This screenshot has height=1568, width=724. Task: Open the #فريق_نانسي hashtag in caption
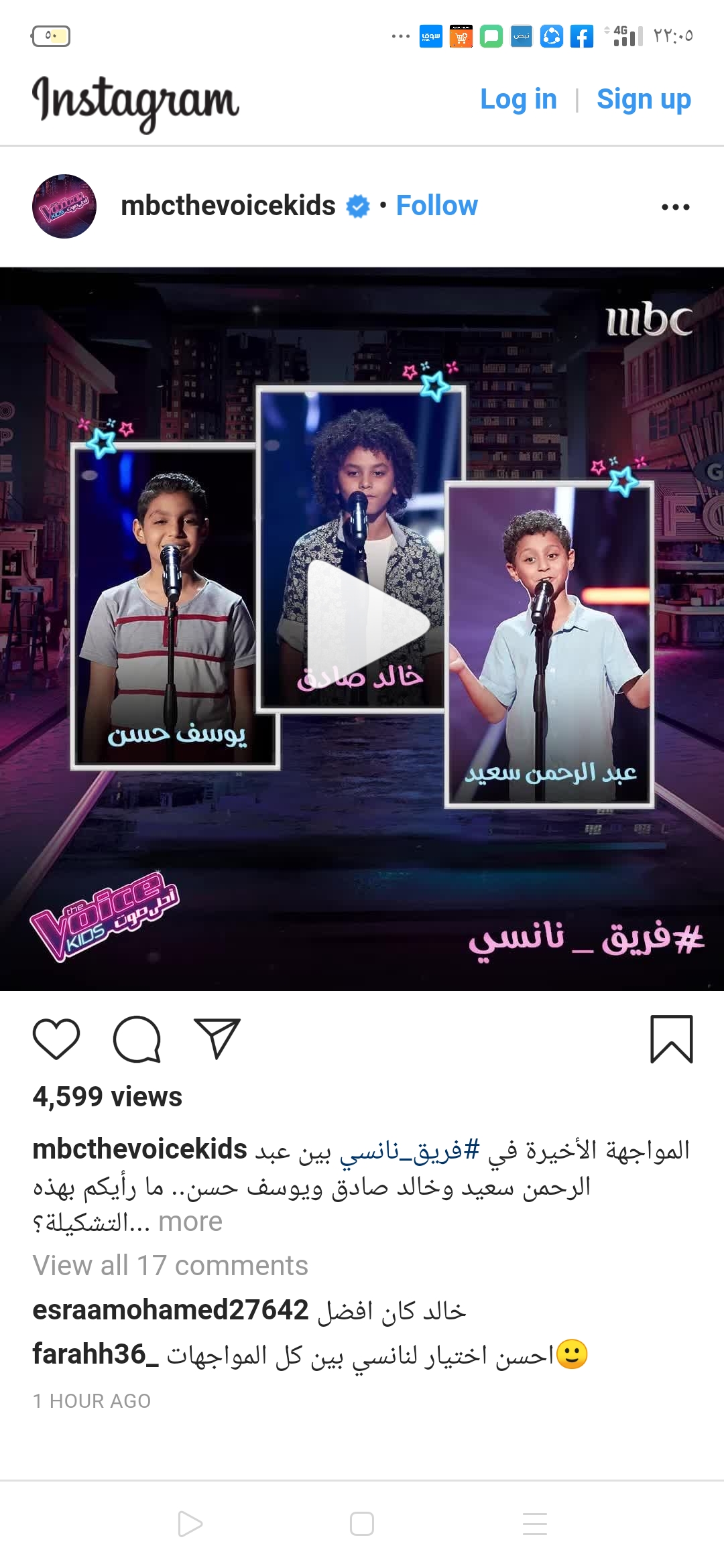(410, 1150)
